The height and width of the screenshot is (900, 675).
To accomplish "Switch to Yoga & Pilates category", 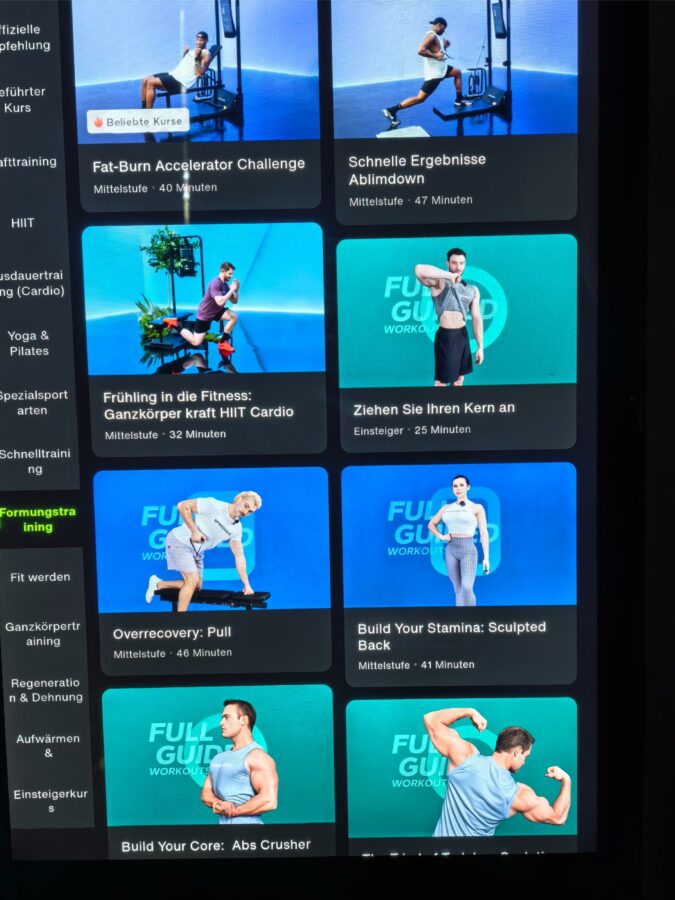I will [28, 343].
